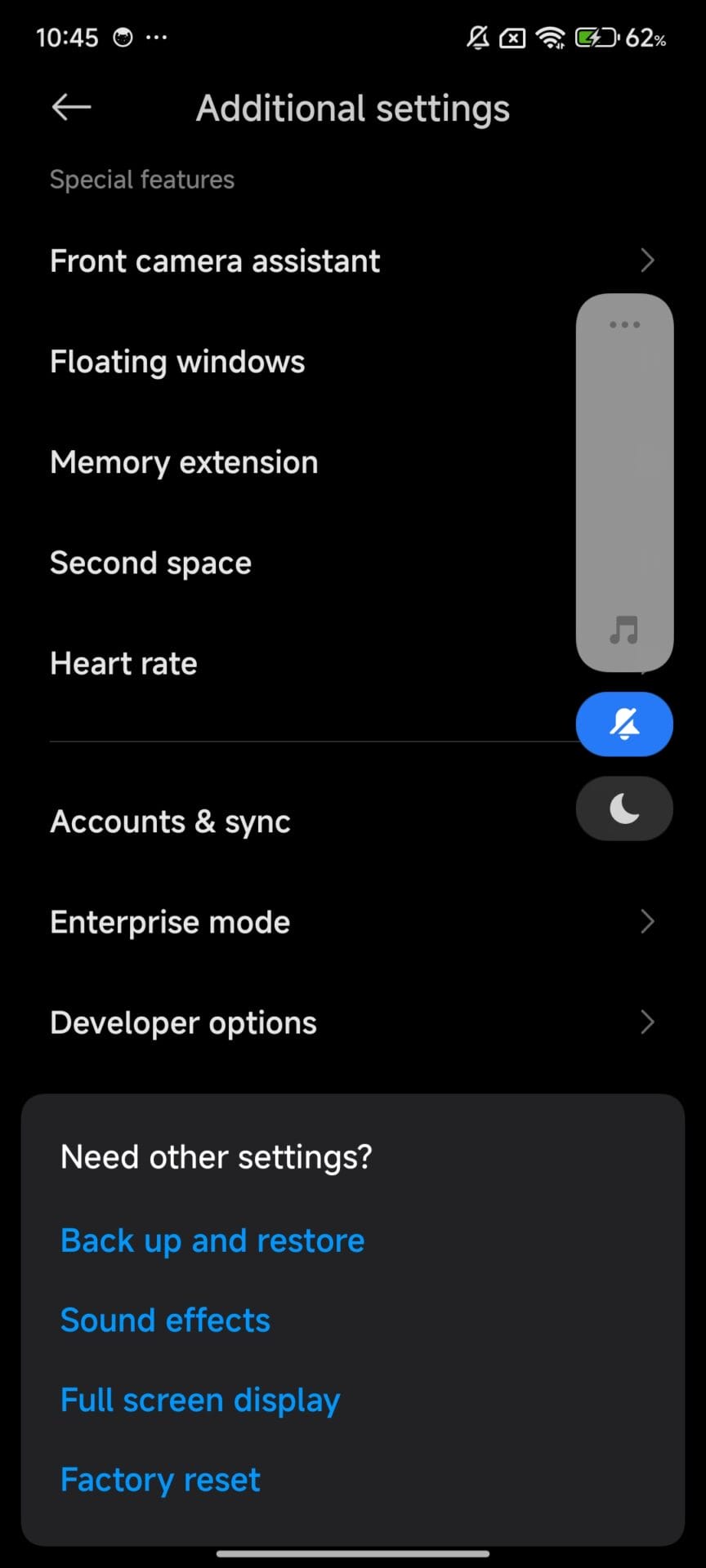The image size is (706, 1568).
Task: Open Developer options
Action: (x=183, y=1022)
